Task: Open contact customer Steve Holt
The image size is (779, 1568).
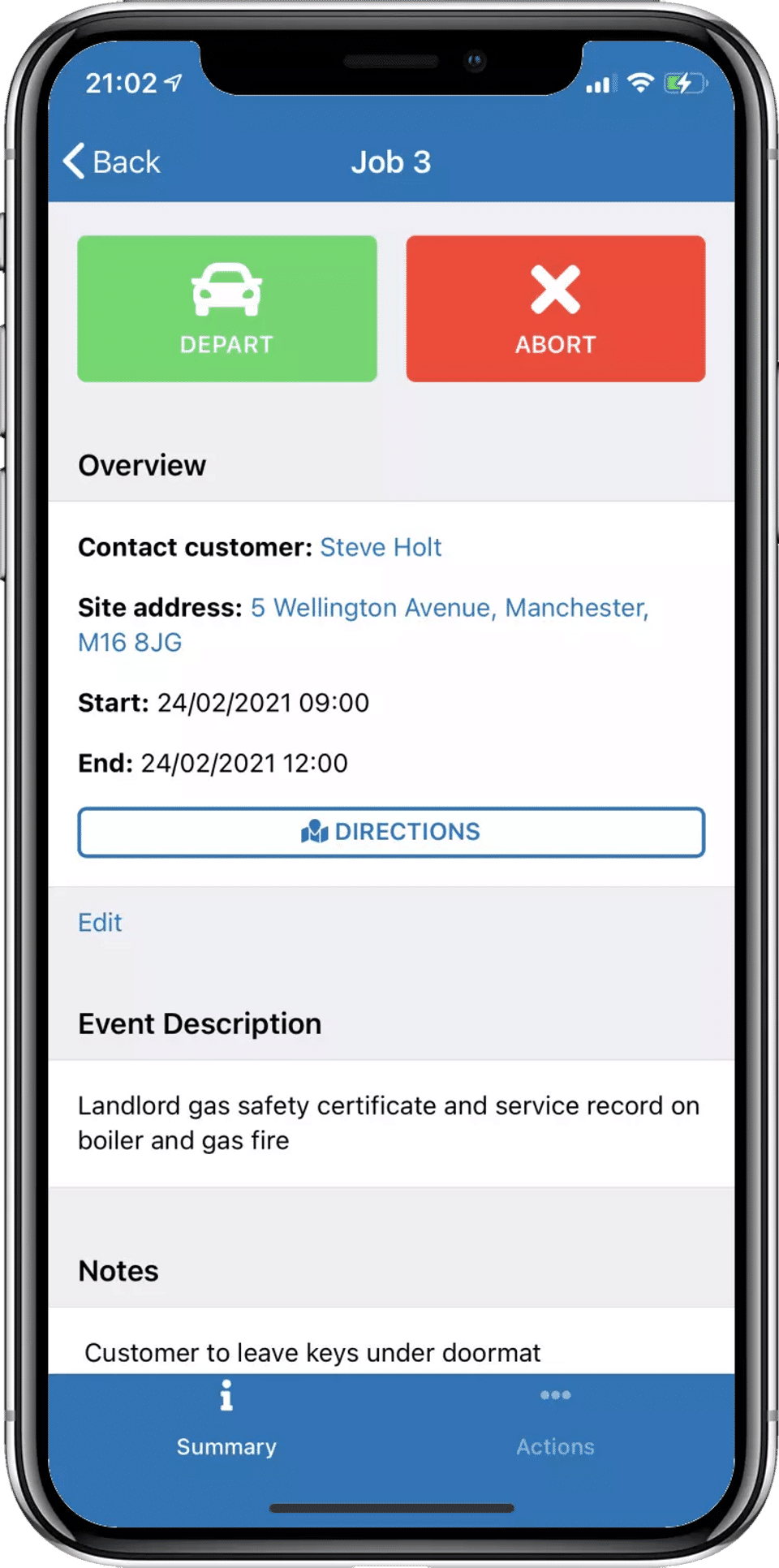Action: point(381,547)
